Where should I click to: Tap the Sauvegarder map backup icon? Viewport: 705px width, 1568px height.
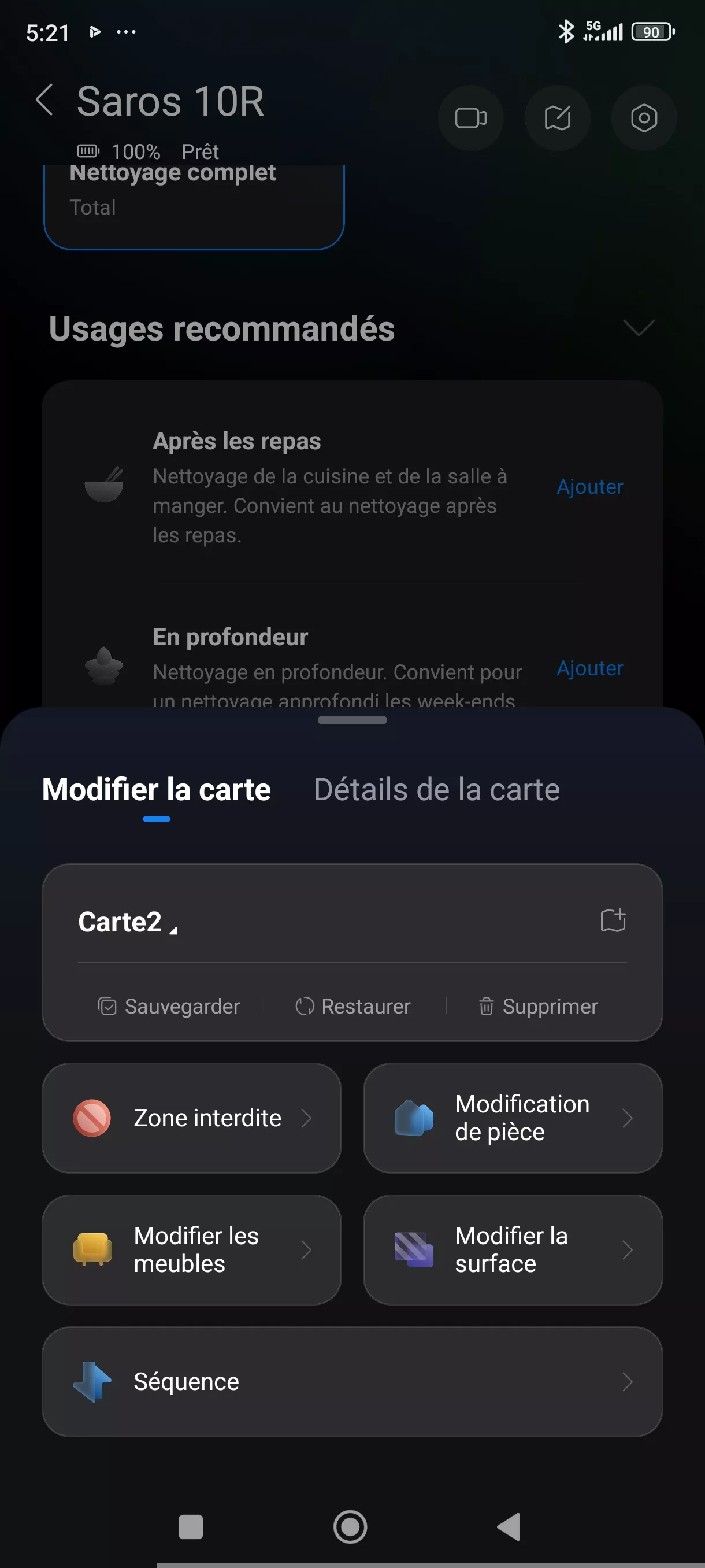107,1006
